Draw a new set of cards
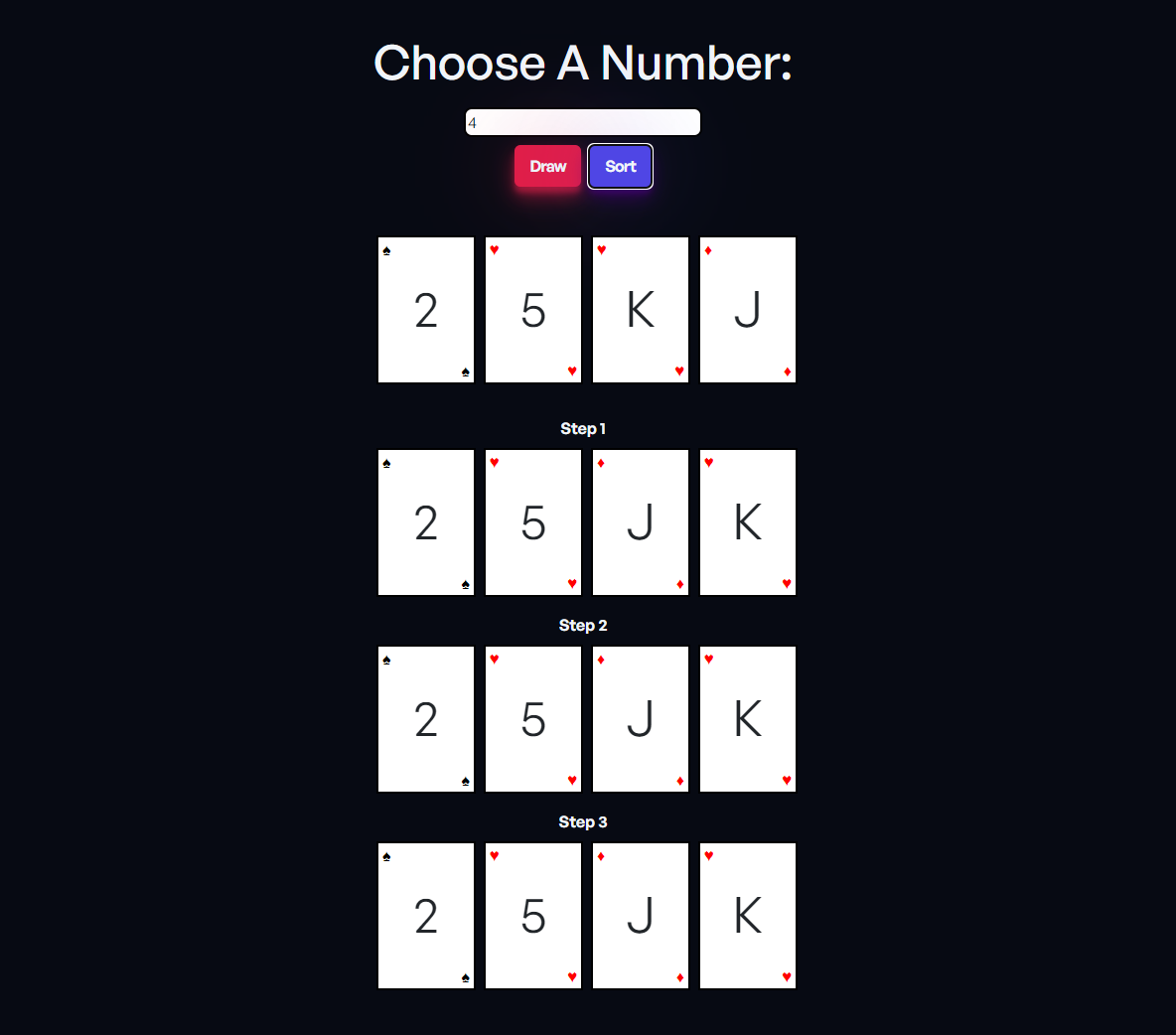Screen dimensions: 1176x1035 coord(547,166)
